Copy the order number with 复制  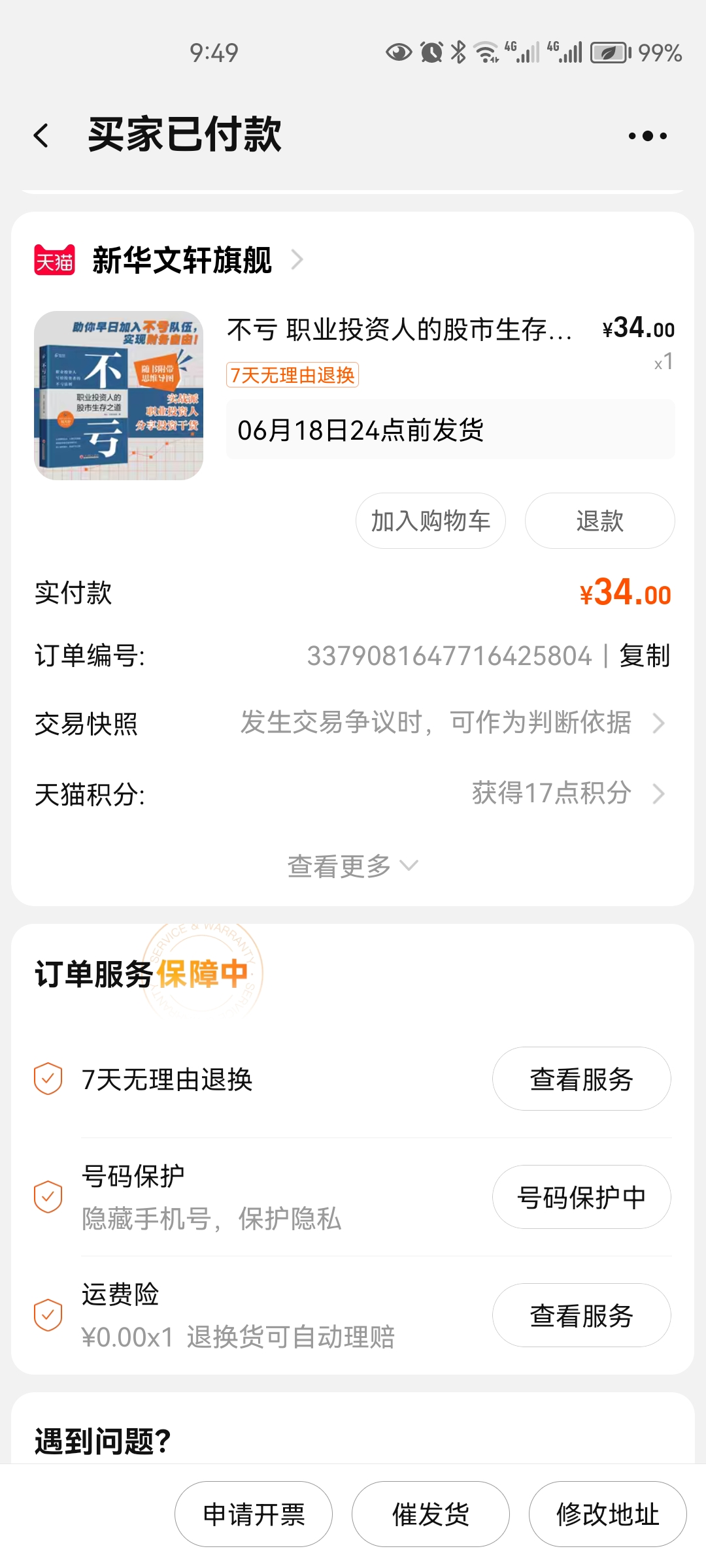[x=645, y=655]
